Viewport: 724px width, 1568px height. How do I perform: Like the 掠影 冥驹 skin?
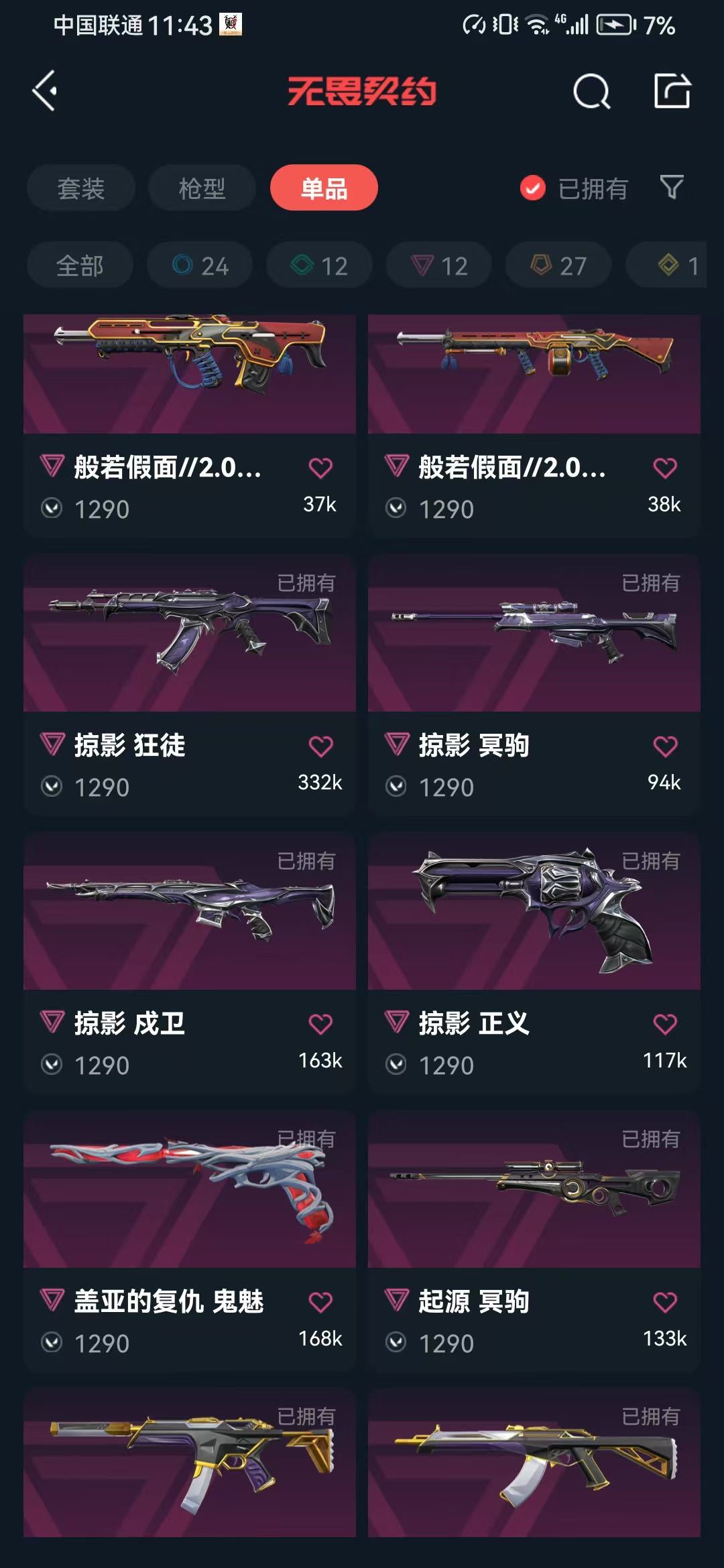point(665,746)
